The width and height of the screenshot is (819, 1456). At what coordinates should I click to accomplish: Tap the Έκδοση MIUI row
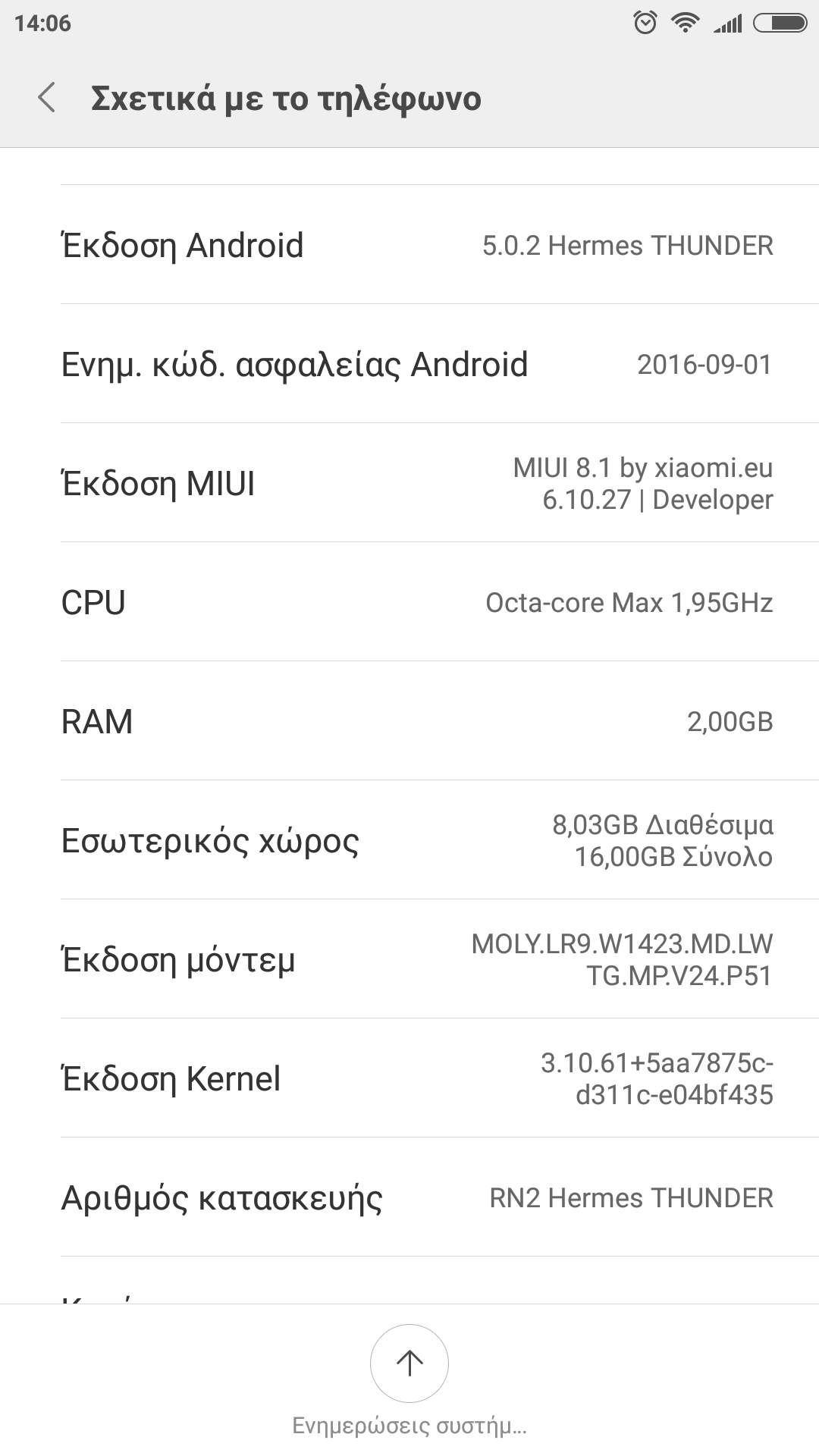click(x=409, y=483)
